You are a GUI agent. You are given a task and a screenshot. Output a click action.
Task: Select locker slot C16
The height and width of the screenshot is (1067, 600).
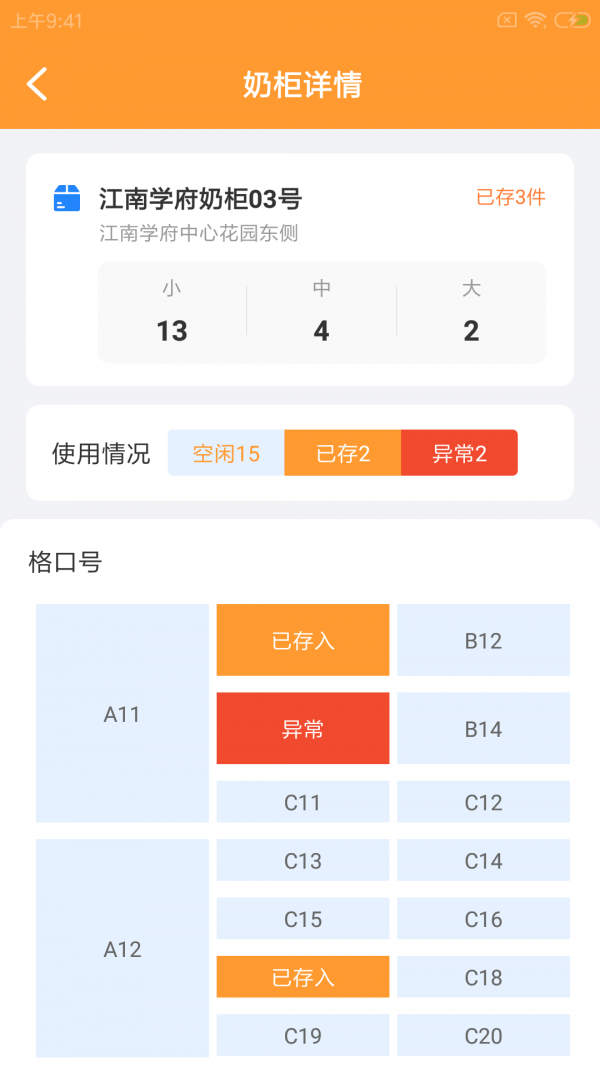pos(483,919)
